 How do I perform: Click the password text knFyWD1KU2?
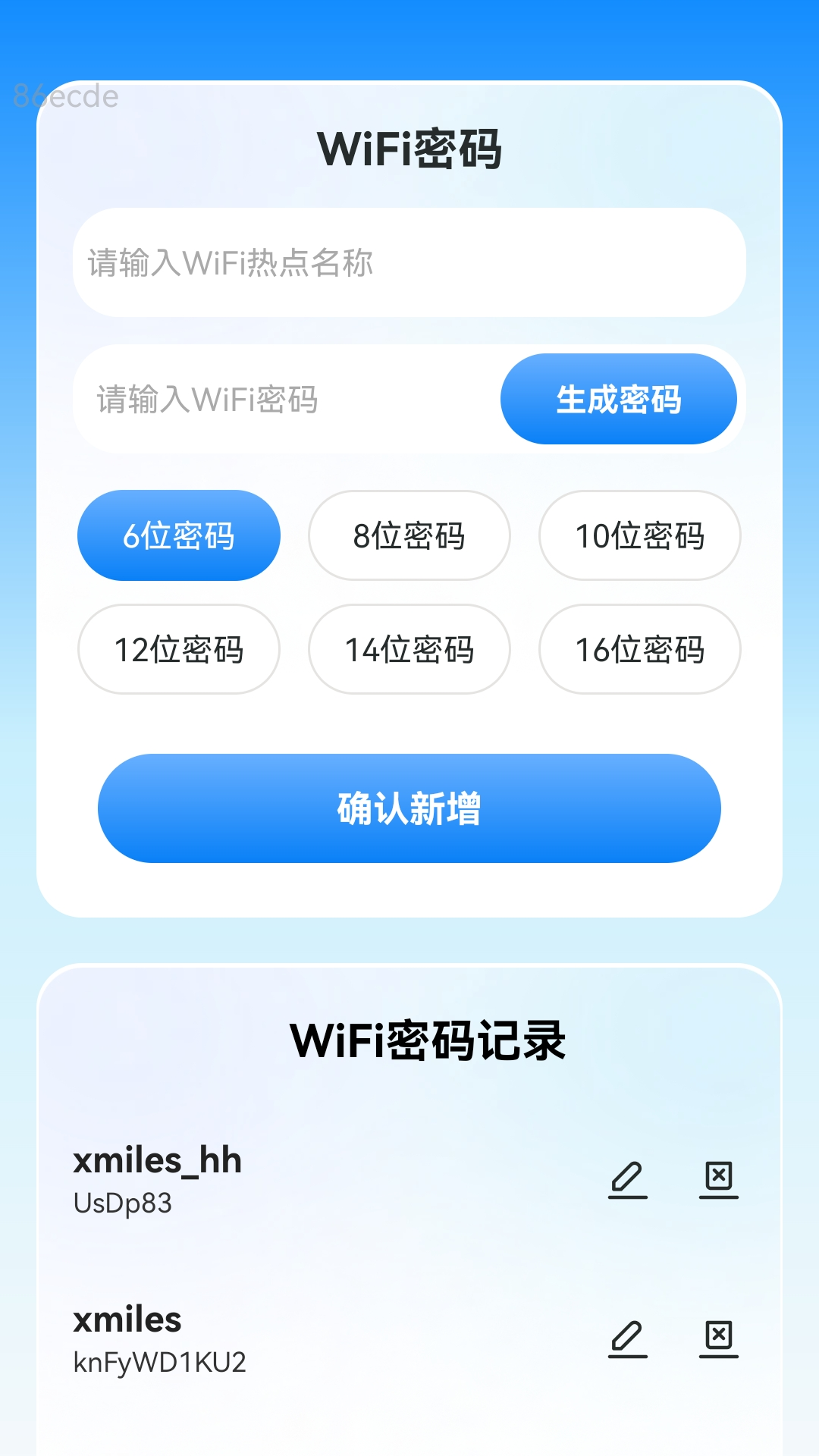160,1362
